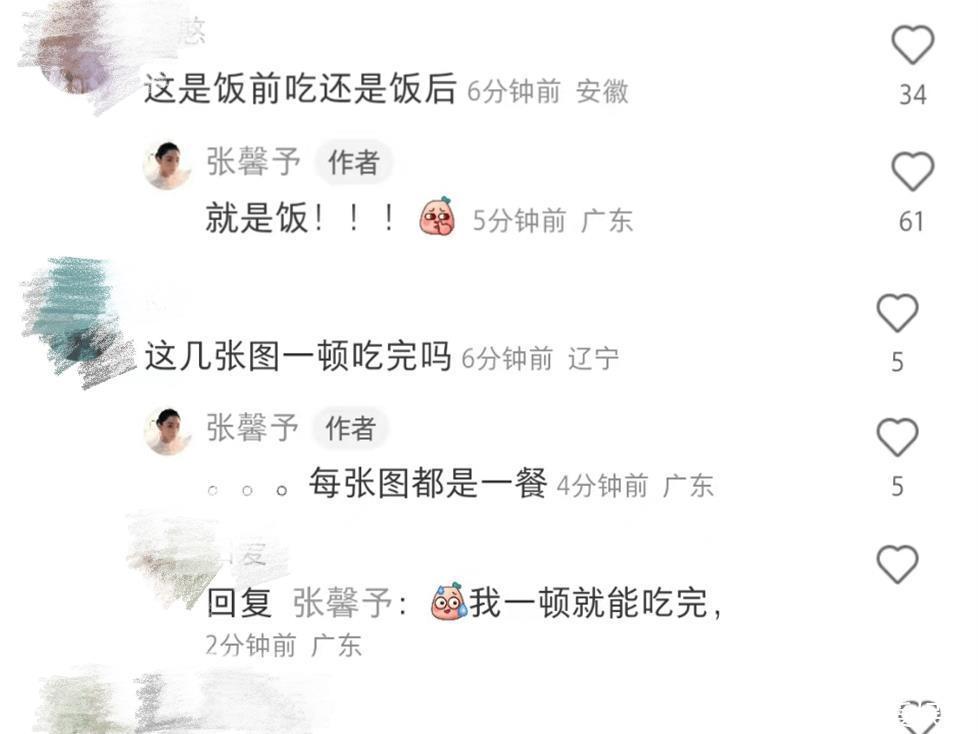Image resolution: width=978 pixels, height=734 pixels.
Task: Open 张馨予's avatar beside 每张图都是一餐 reply
Action: tap(167, 430)
